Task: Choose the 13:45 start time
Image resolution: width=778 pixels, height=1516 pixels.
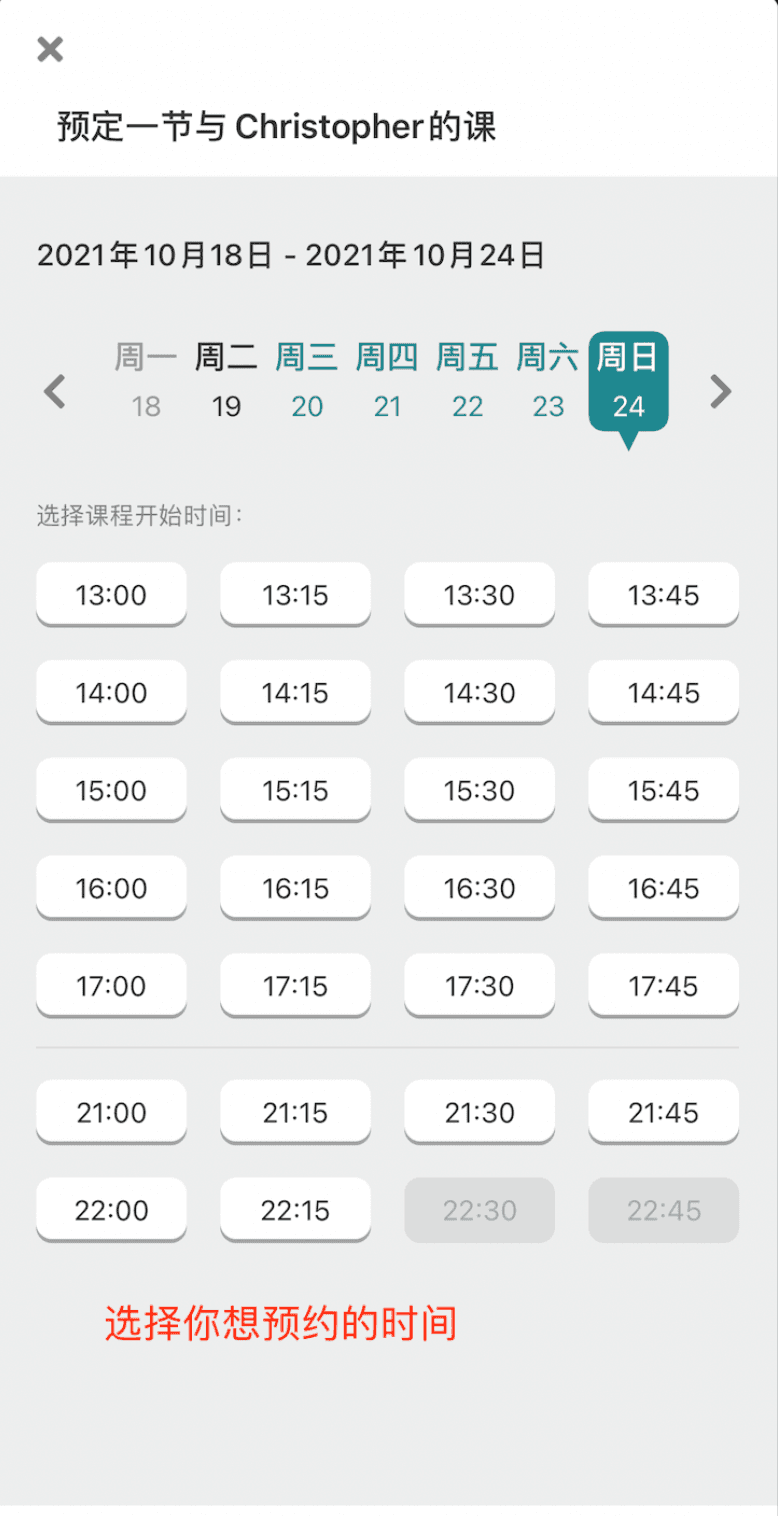Action: 663,594
